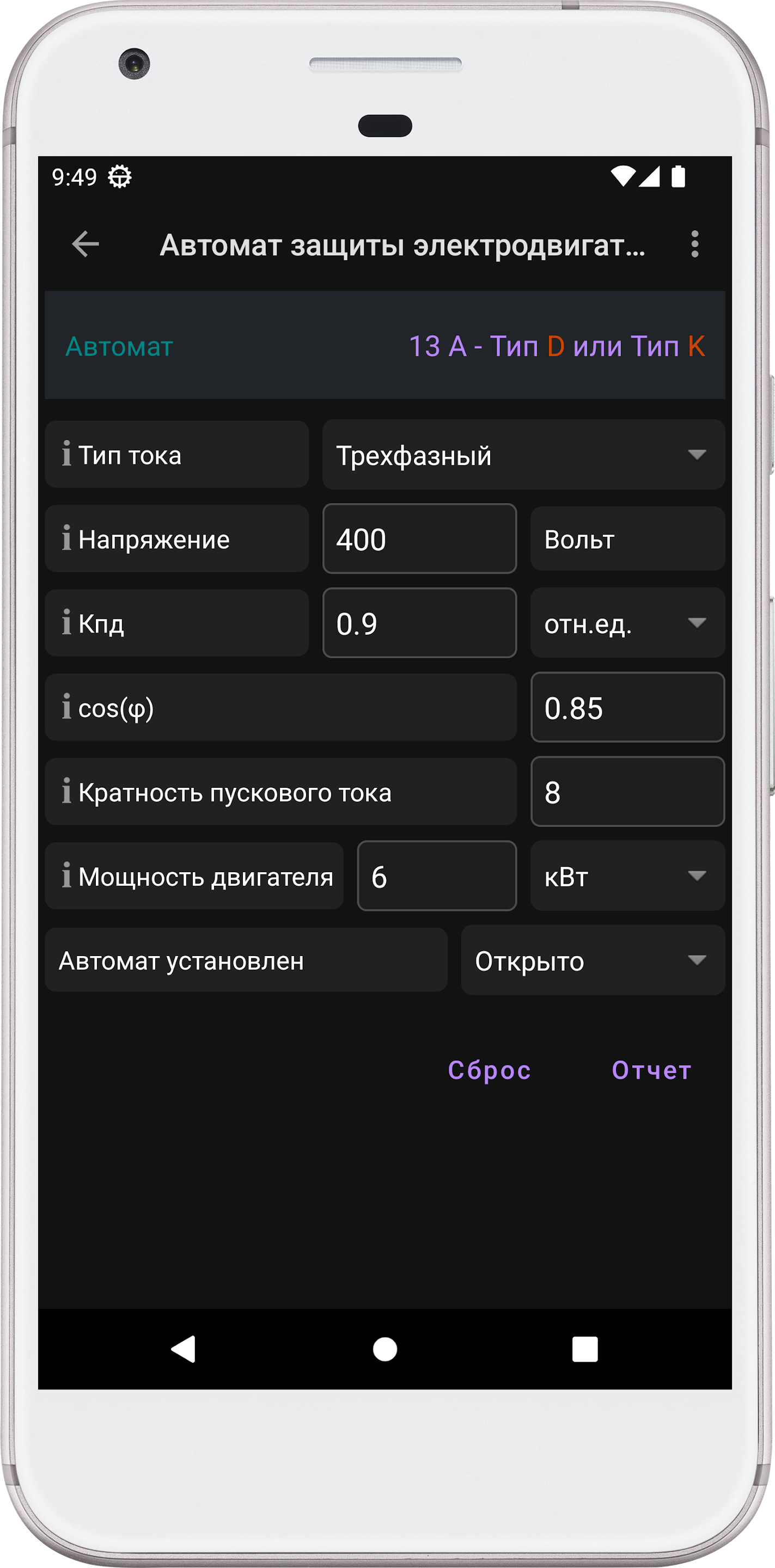Tap the Сброс reset button
The width and height of the screenshot is (775, 1568).
tap(490, 1070)
